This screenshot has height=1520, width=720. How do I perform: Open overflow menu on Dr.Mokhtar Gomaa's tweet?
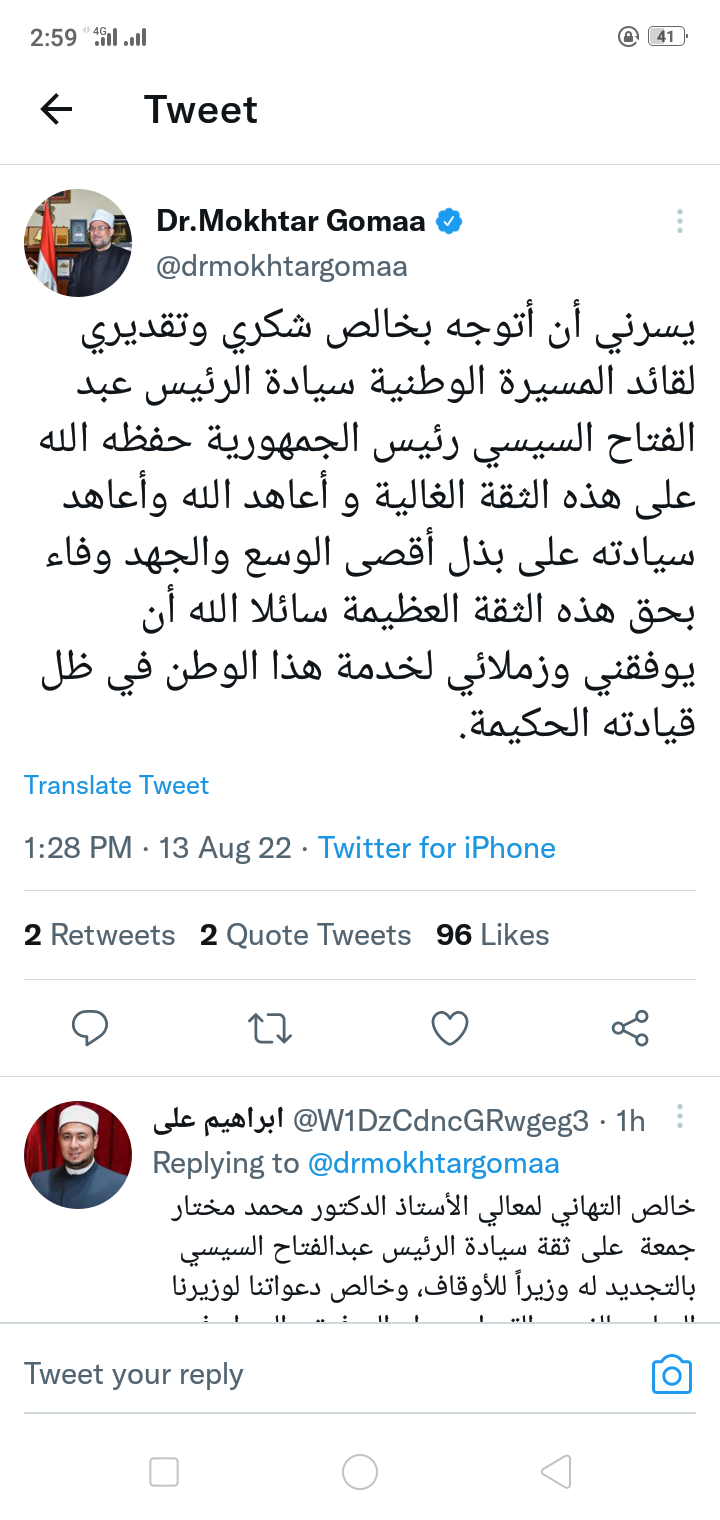click(679, 222)
